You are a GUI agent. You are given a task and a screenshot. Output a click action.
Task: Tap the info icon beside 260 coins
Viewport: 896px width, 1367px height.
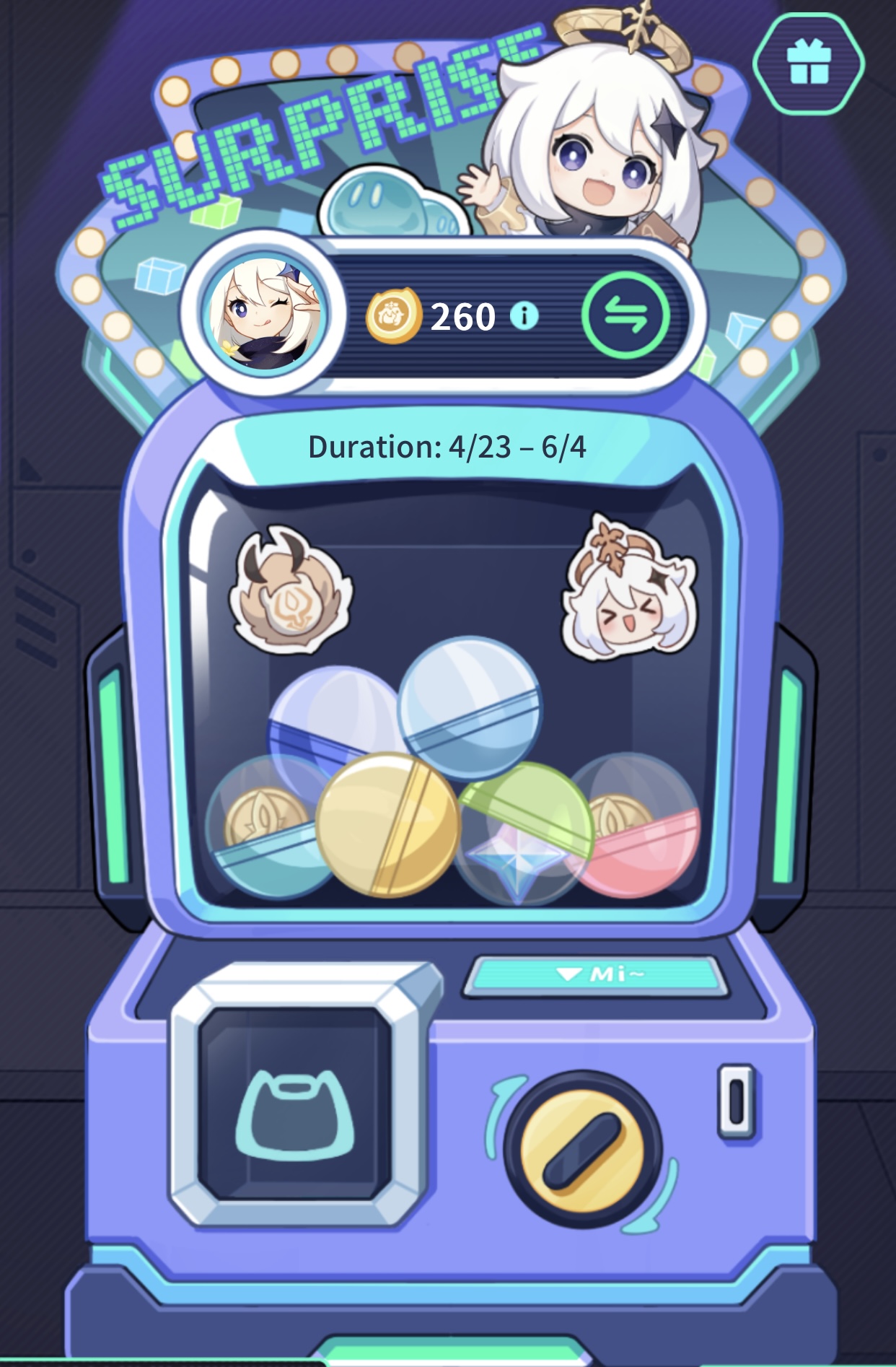(x=524, y=315)
